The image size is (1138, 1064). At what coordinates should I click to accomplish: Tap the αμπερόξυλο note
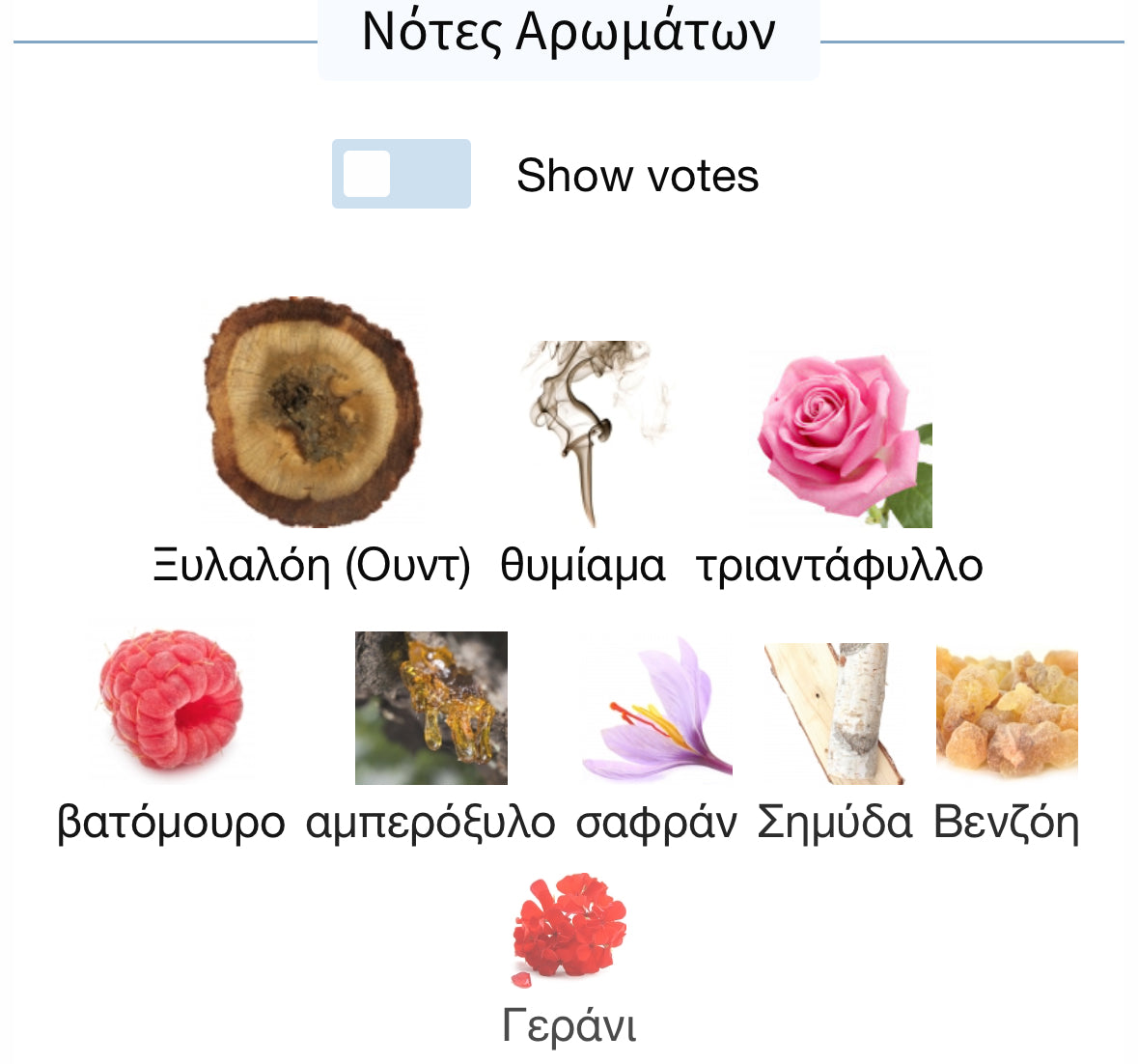pos(430,708)
